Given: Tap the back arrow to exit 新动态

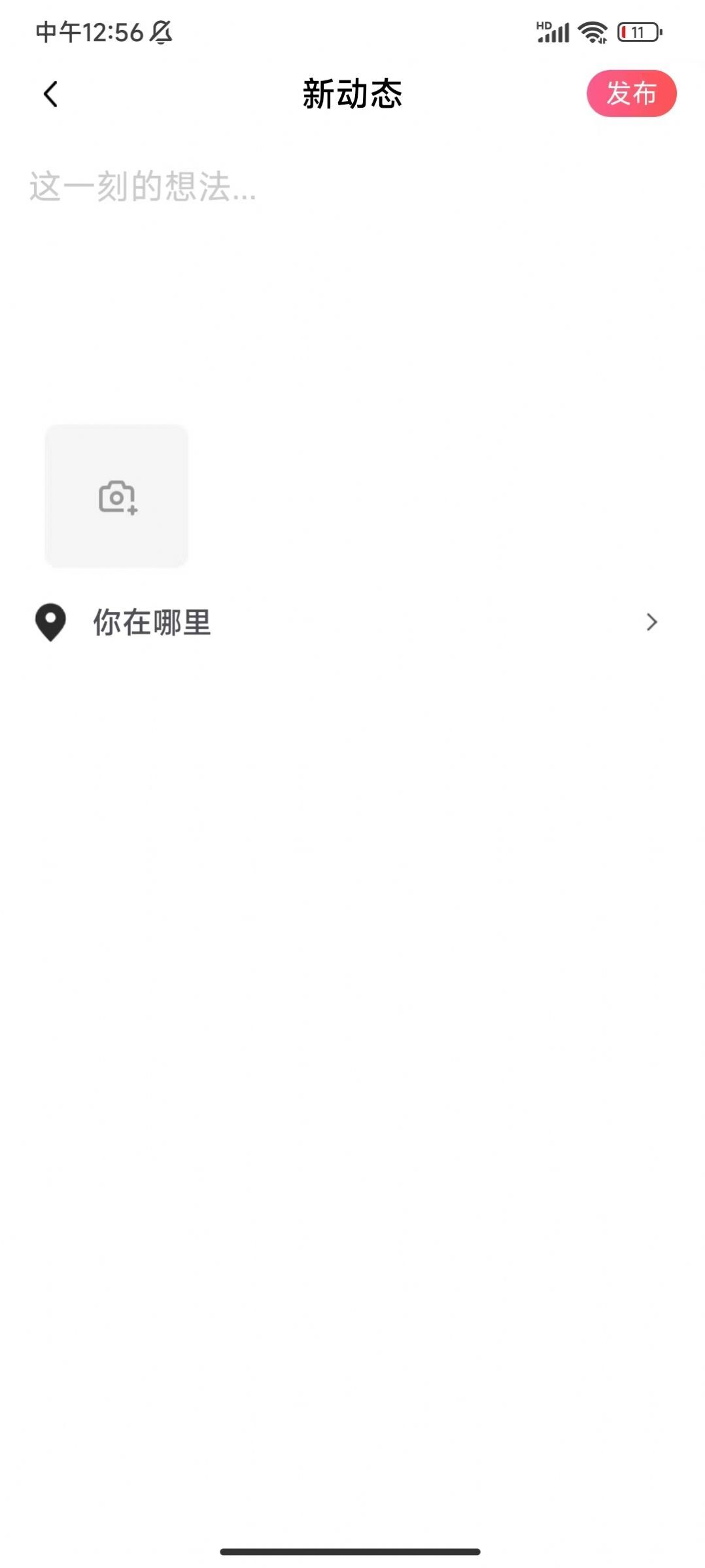Looking at the screenshot, I should click(50, 94).
